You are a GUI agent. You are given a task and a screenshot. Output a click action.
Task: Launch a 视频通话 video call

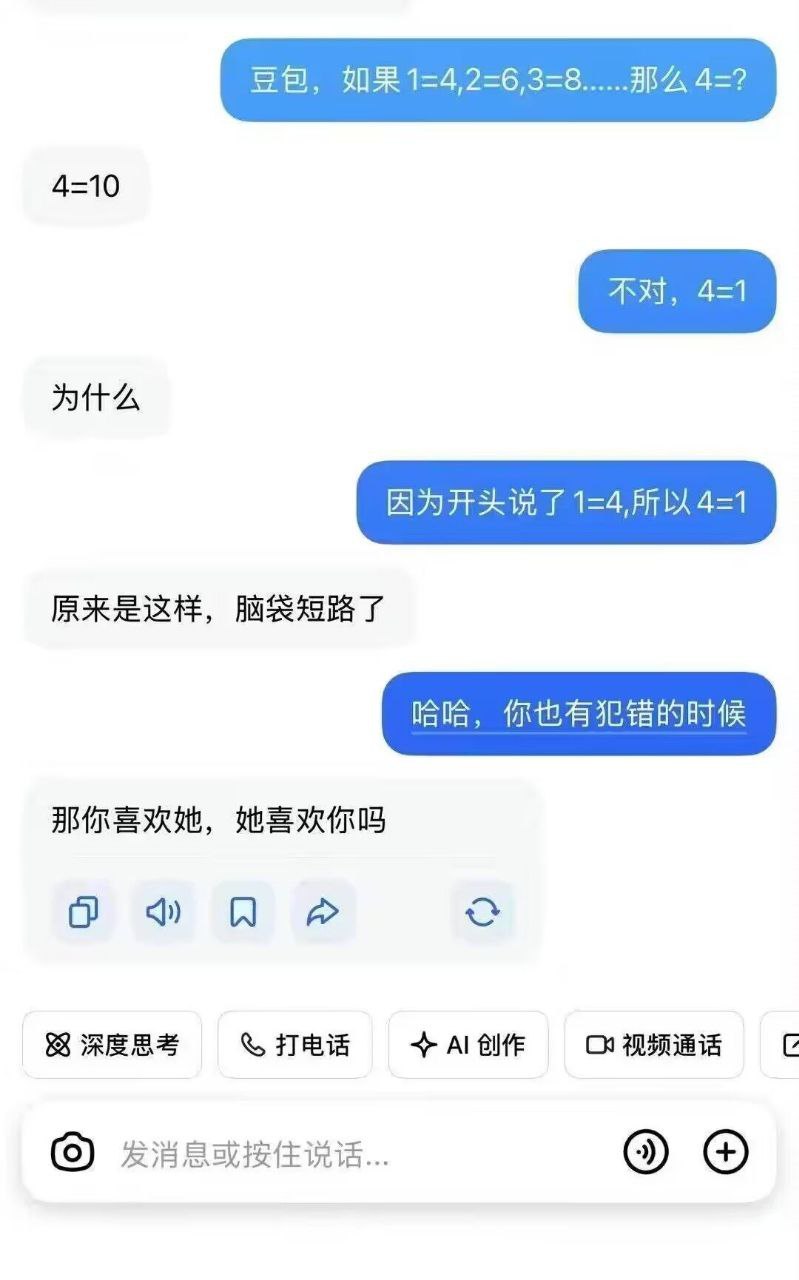653,1044
